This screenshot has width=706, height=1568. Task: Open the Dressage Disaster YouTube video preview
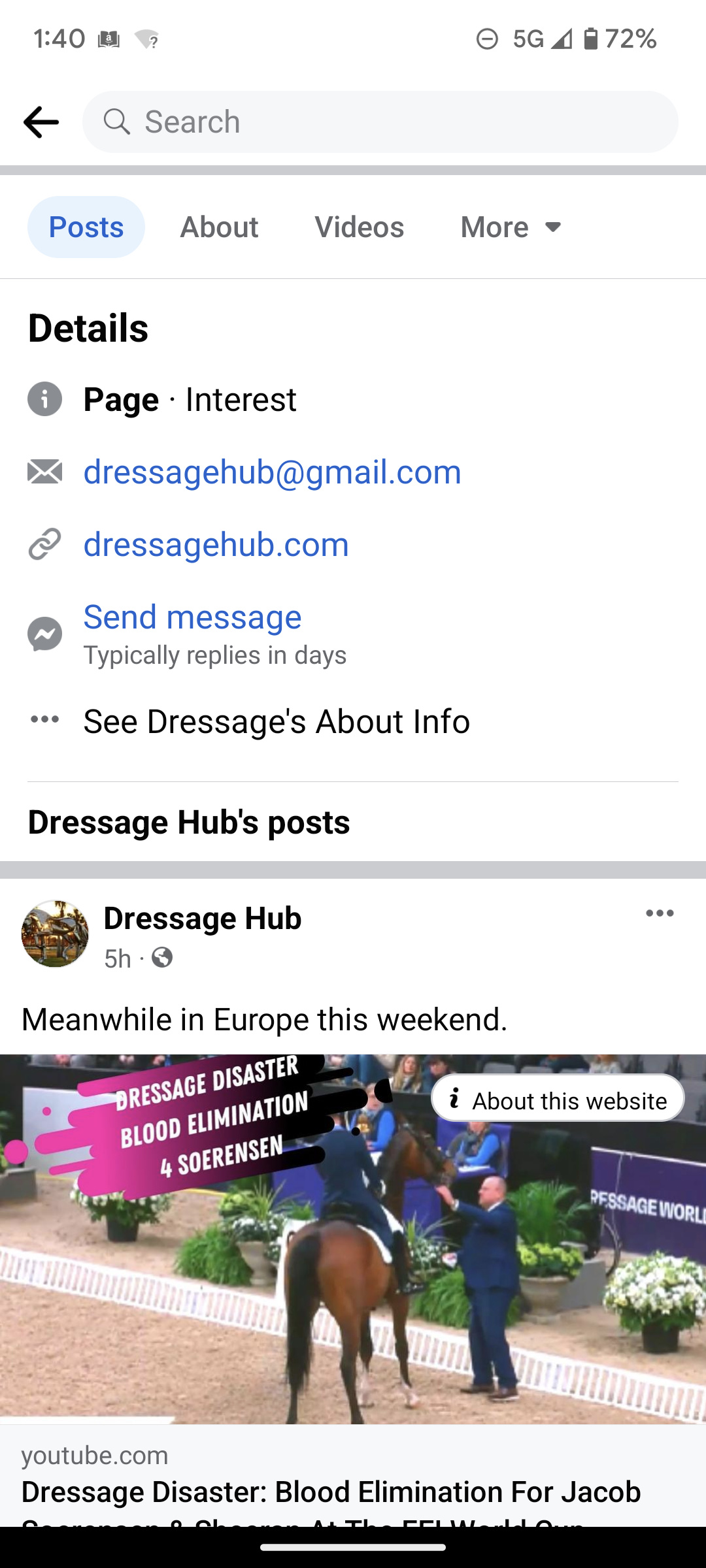pyautogui.click(x=353, y=1239)
